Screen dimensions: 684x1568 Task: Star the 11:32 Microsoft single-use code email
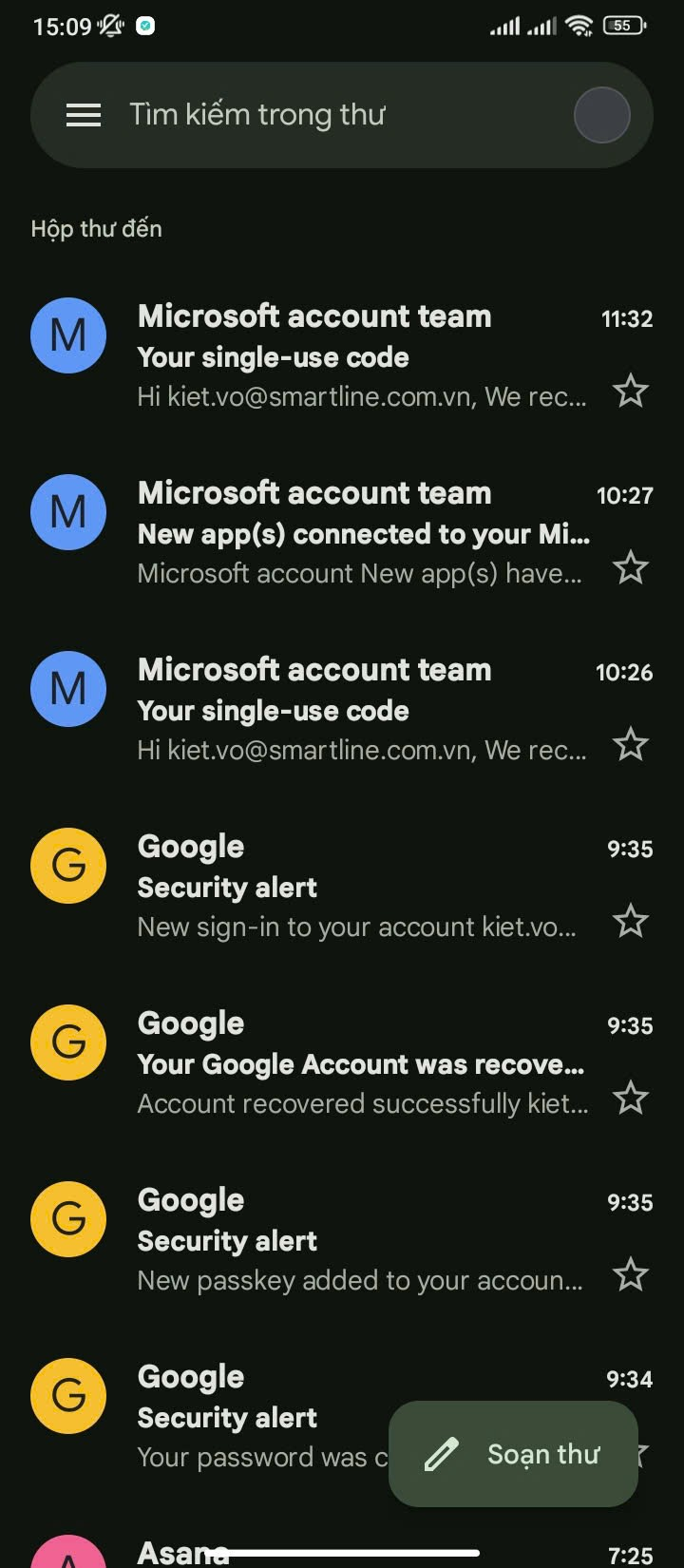631,391
